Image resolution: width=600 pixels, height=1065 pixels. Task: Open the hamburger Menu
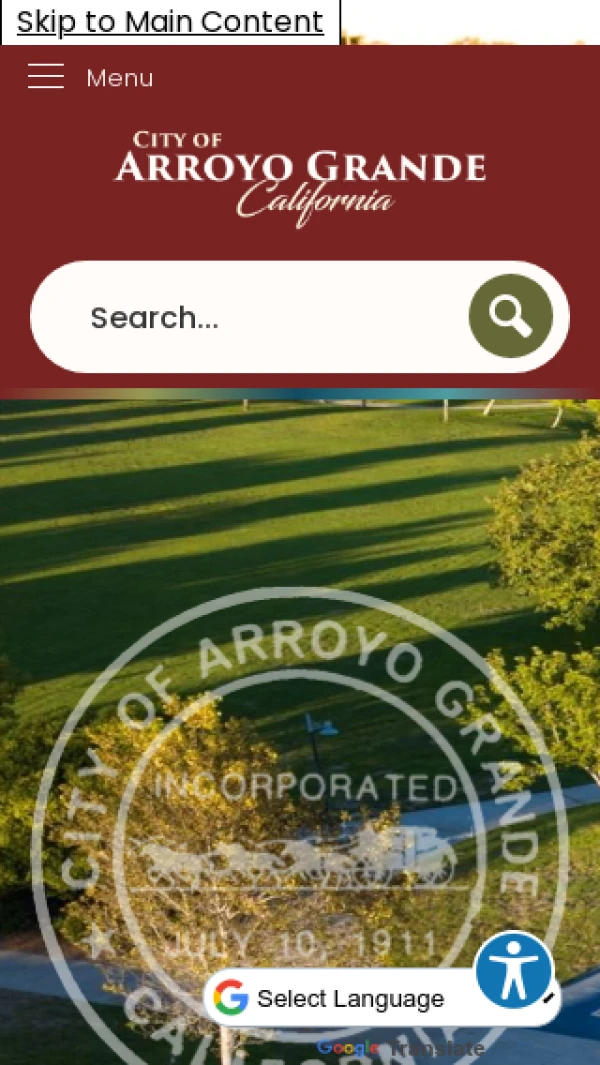point(90,77)
